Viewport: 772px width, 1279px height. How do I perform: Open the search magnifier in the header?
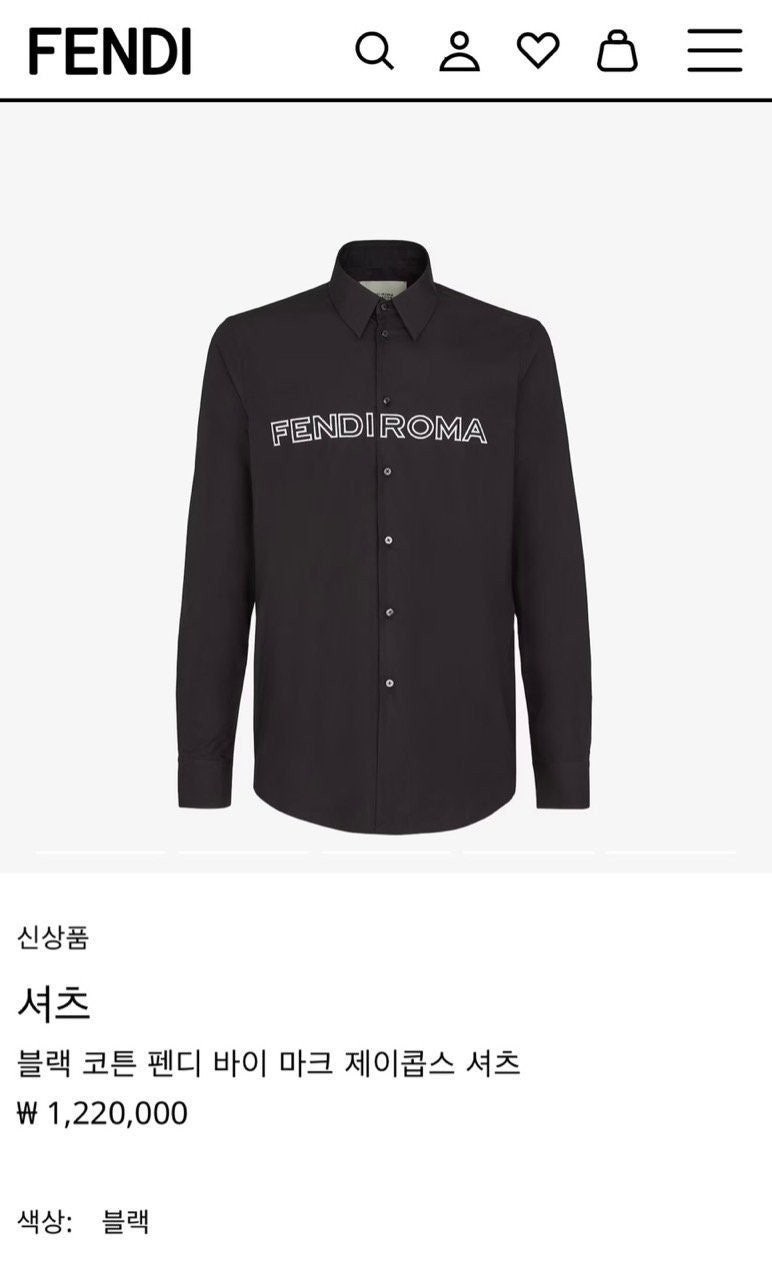(x=375, y=50)
